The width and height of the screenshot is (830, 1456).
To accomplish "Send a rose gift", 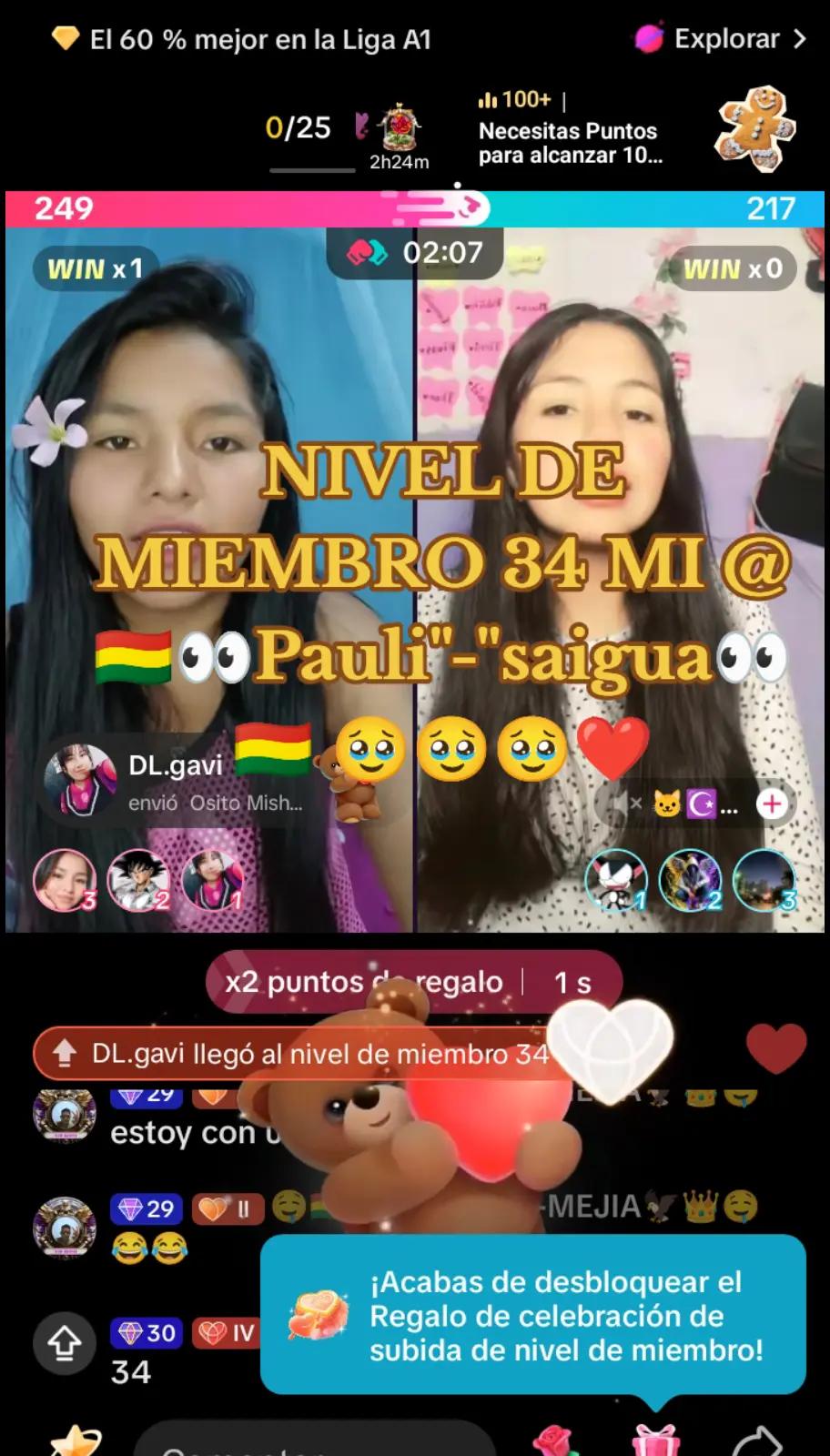I will [555, 1441].
